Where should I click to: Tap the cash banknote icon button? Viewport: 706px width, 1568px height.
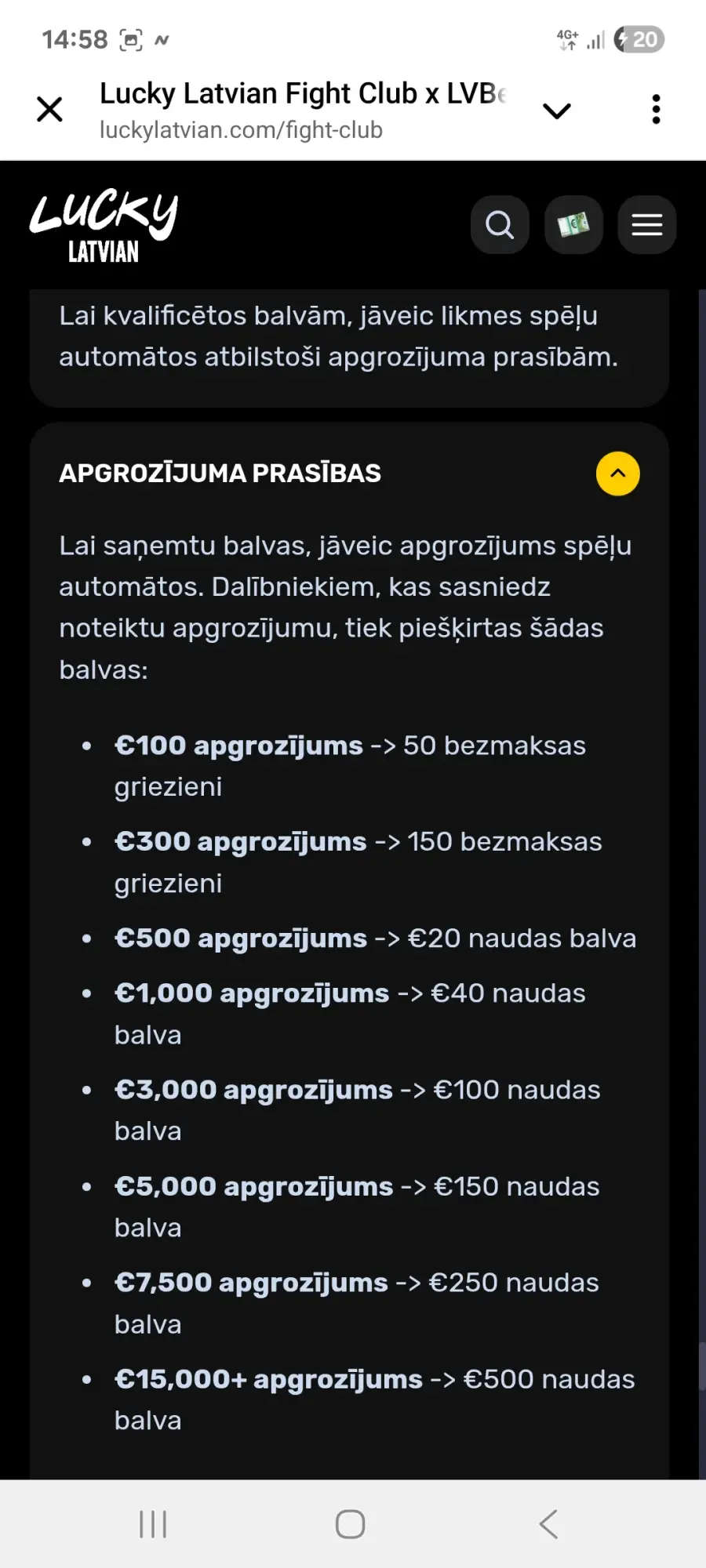573,225
